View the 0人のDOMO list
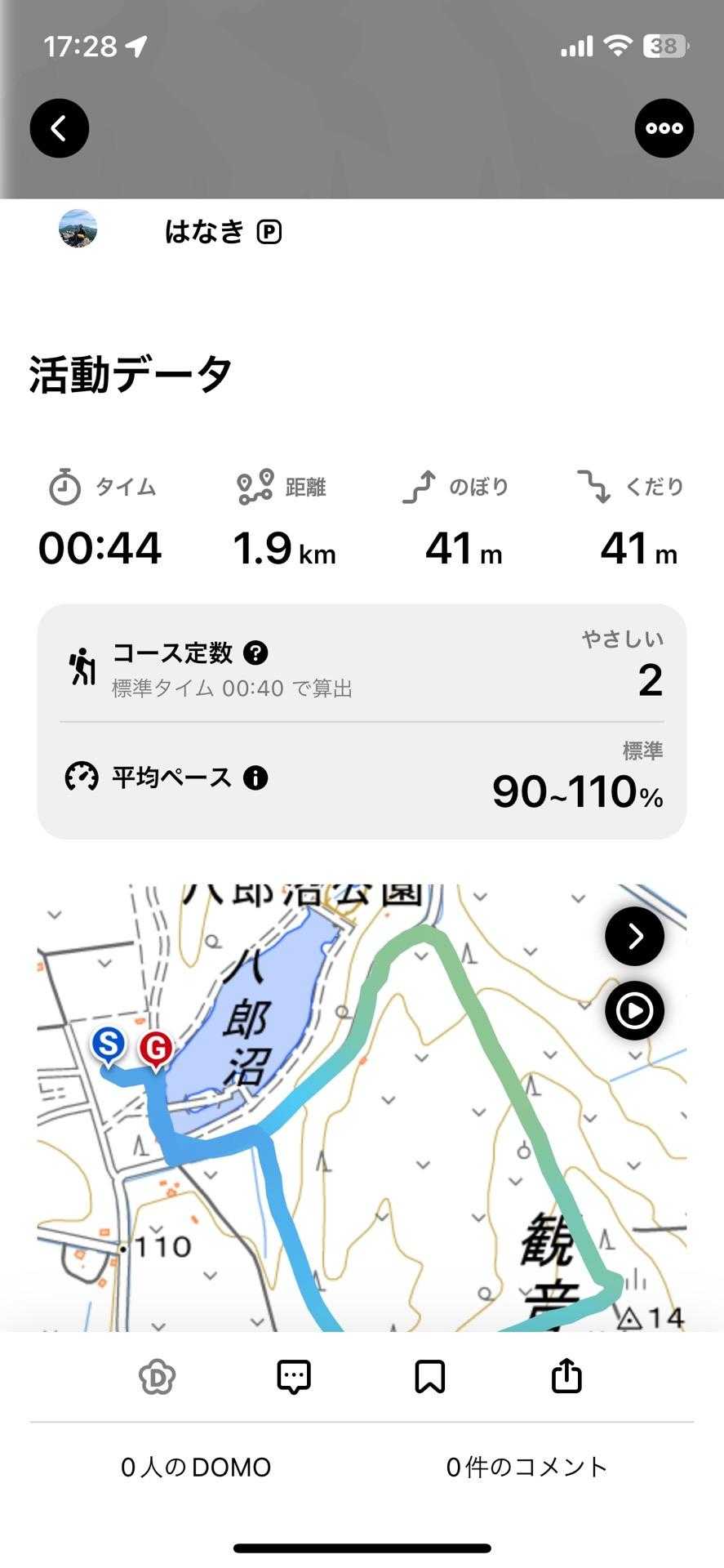Screen dimensions: 724x1568 [196, 1468]
